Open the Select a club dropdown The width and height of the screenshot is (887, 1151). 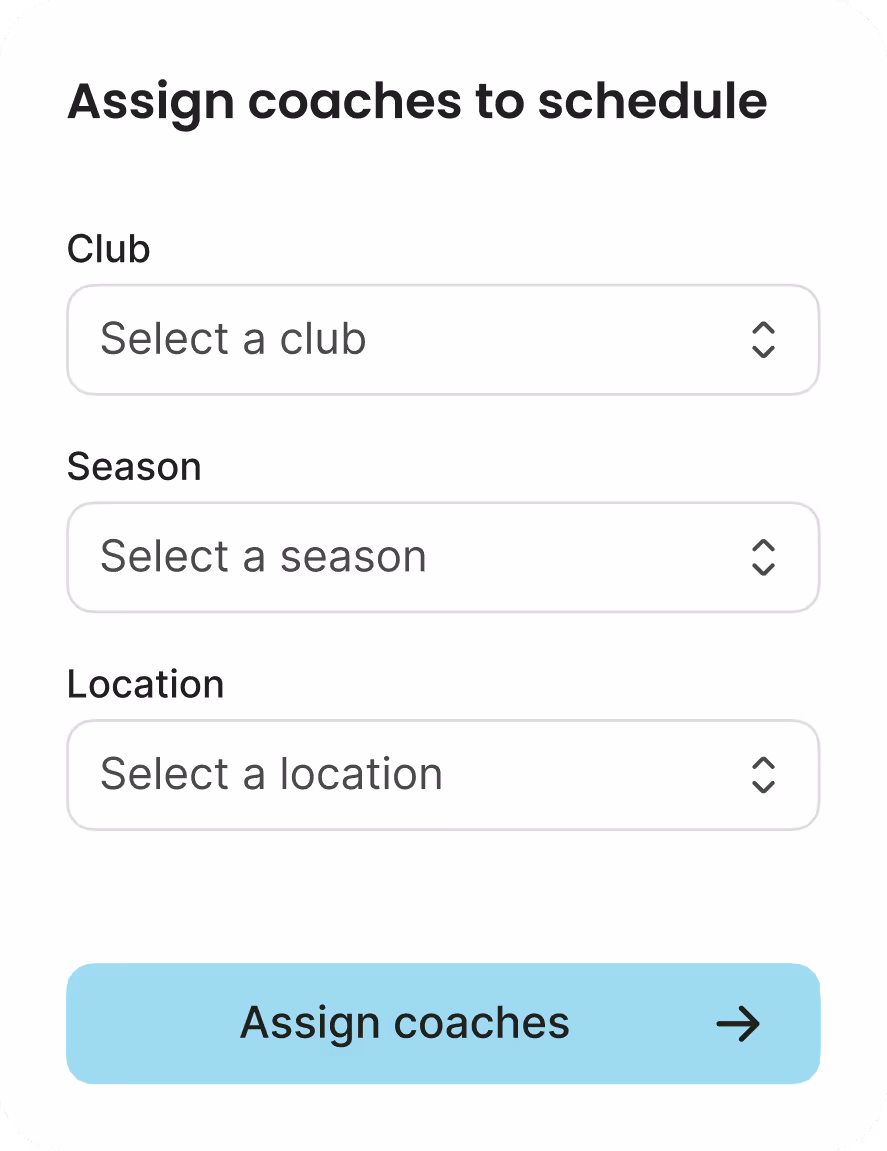coord(442,340)
